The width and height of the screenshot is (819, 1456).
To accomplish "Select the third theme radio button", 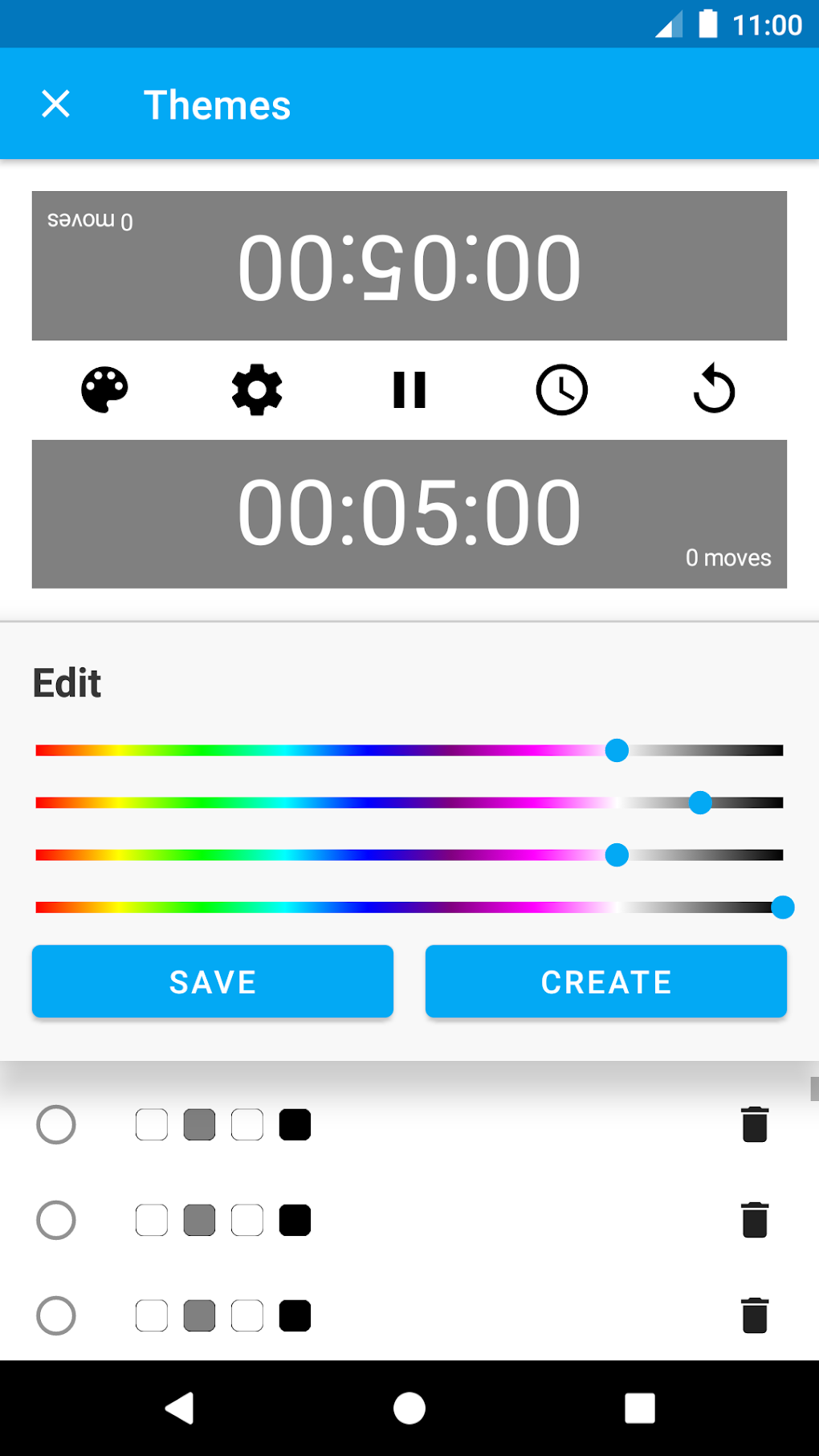I will click(x=56, y=1316).
